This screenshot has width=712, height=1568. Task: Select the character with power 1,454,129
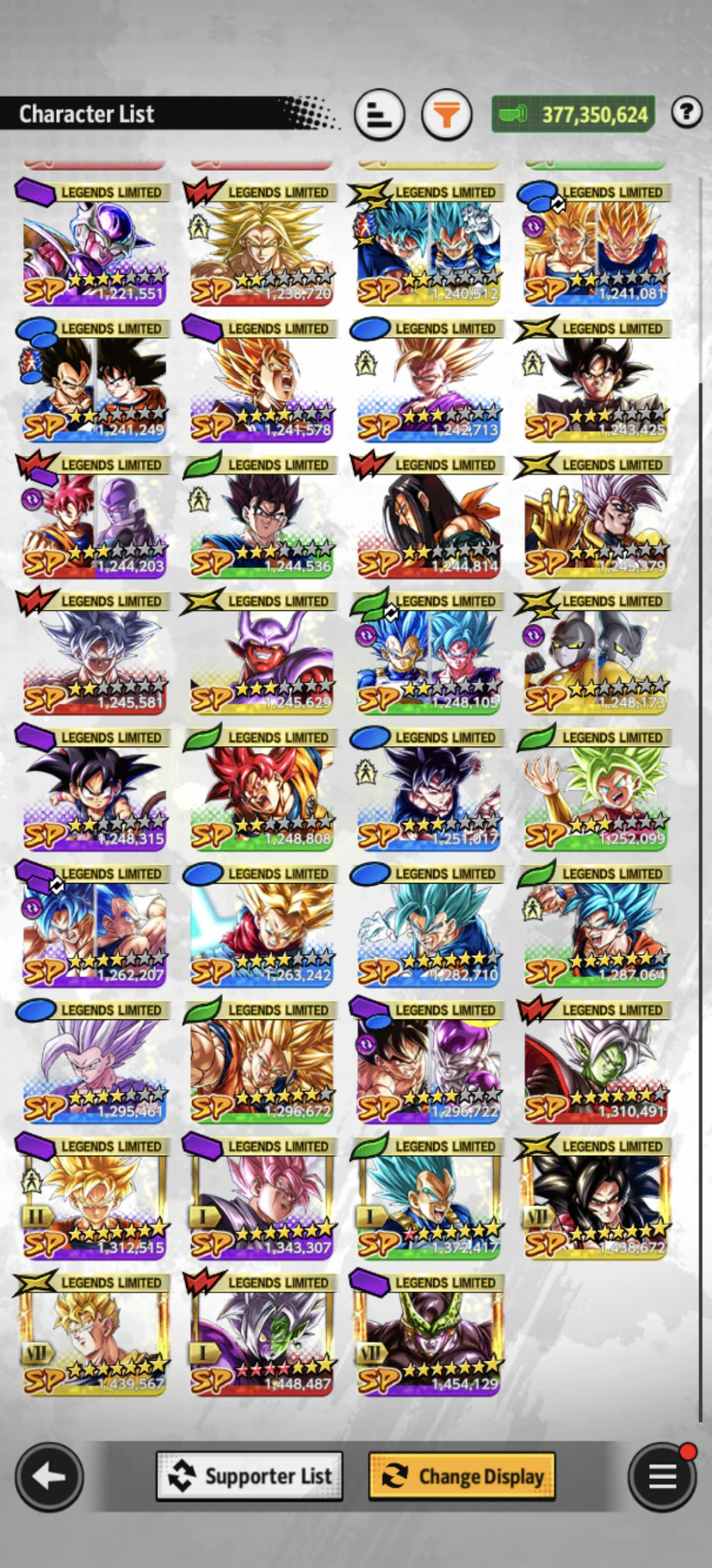click(428, 1333)
